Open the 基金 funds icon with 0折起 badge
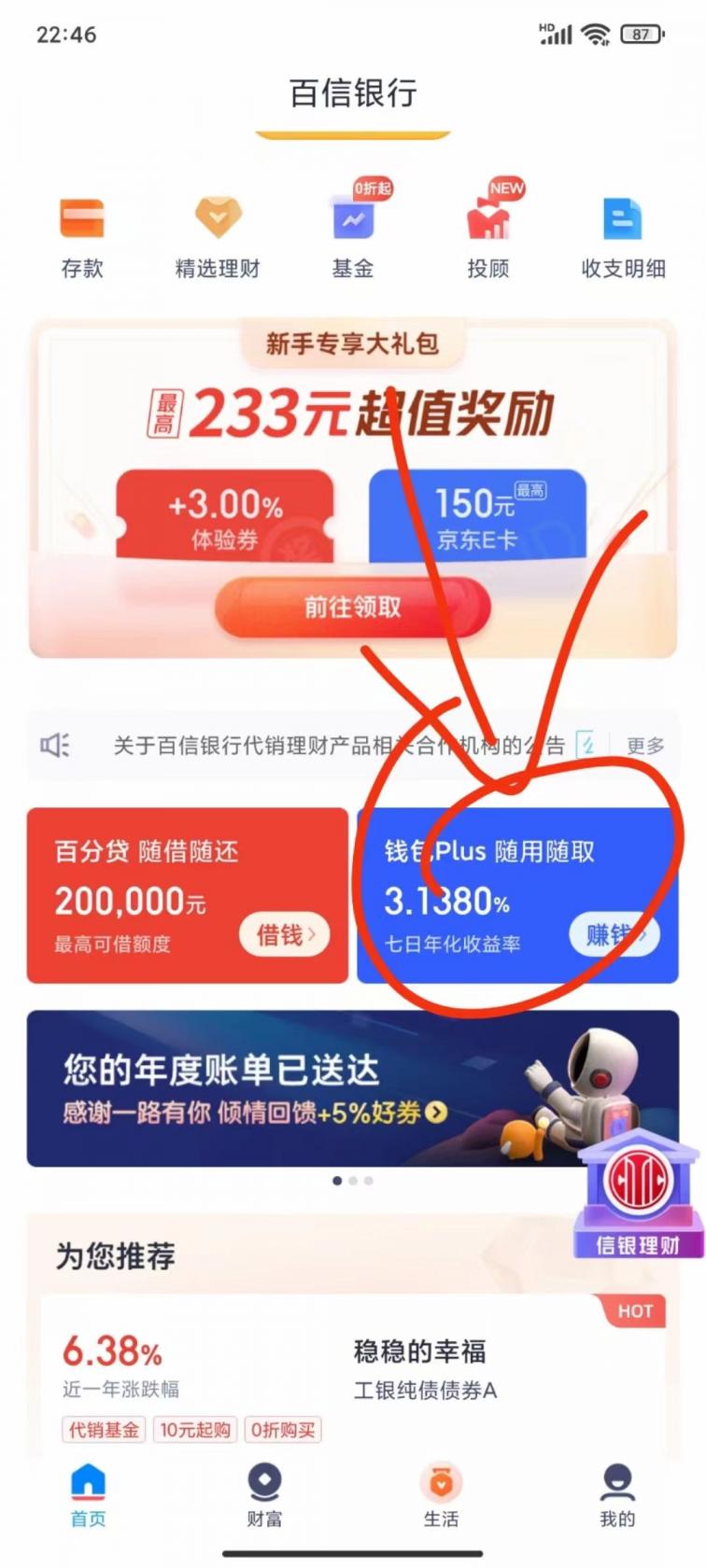 [353, 224]
